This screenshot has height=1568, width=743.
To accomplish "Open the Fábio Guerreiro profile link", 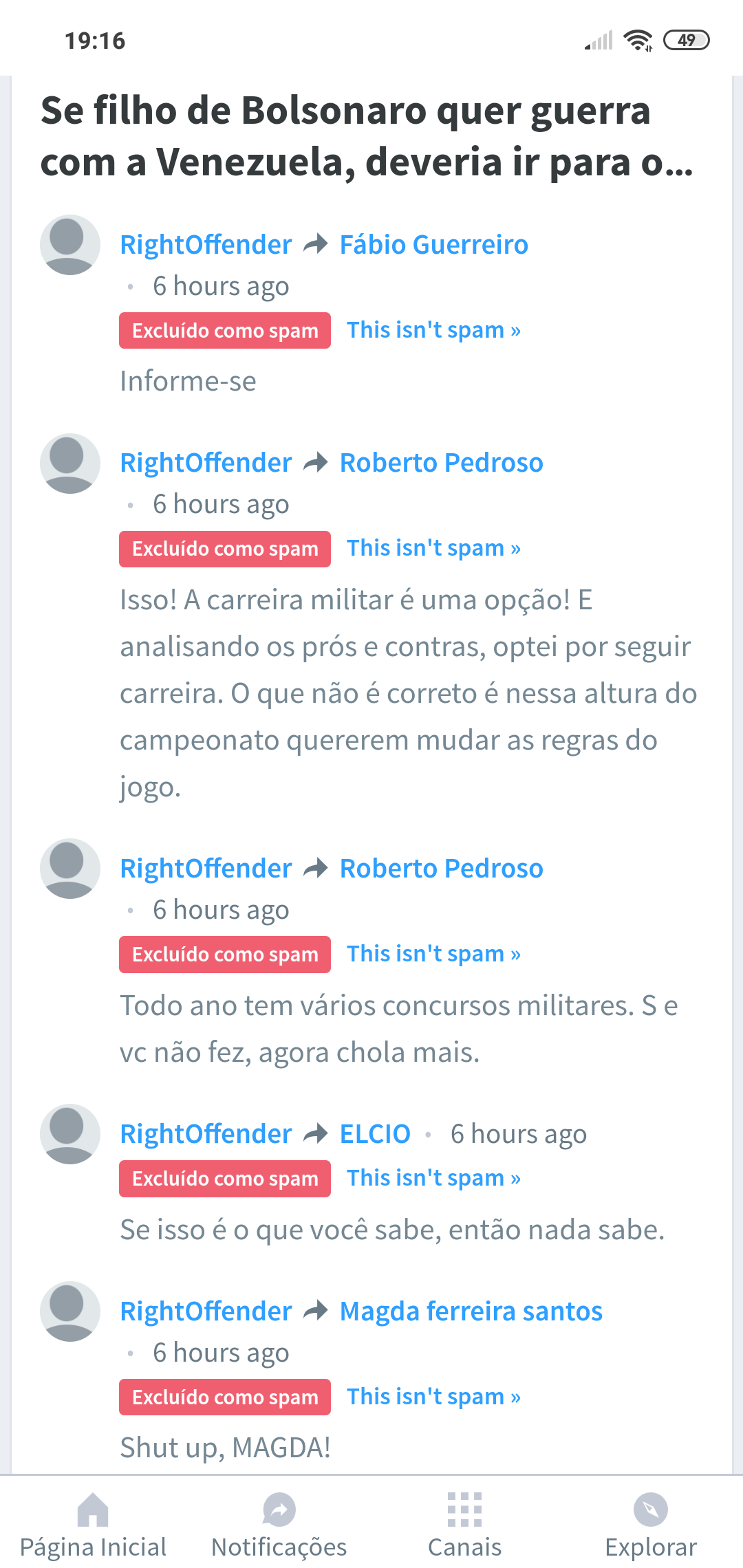I will (434, 245).
